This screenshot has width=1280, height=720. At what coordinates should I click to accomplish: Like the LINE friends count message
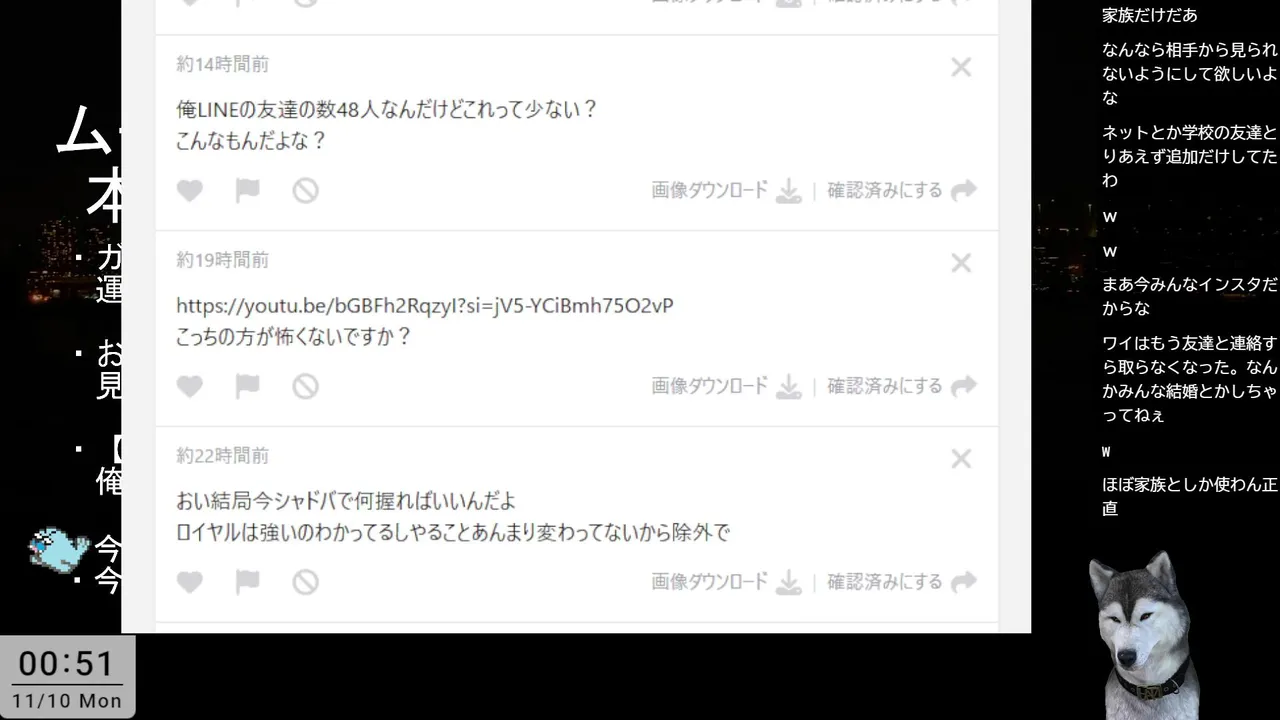click(x=190, y=190)
